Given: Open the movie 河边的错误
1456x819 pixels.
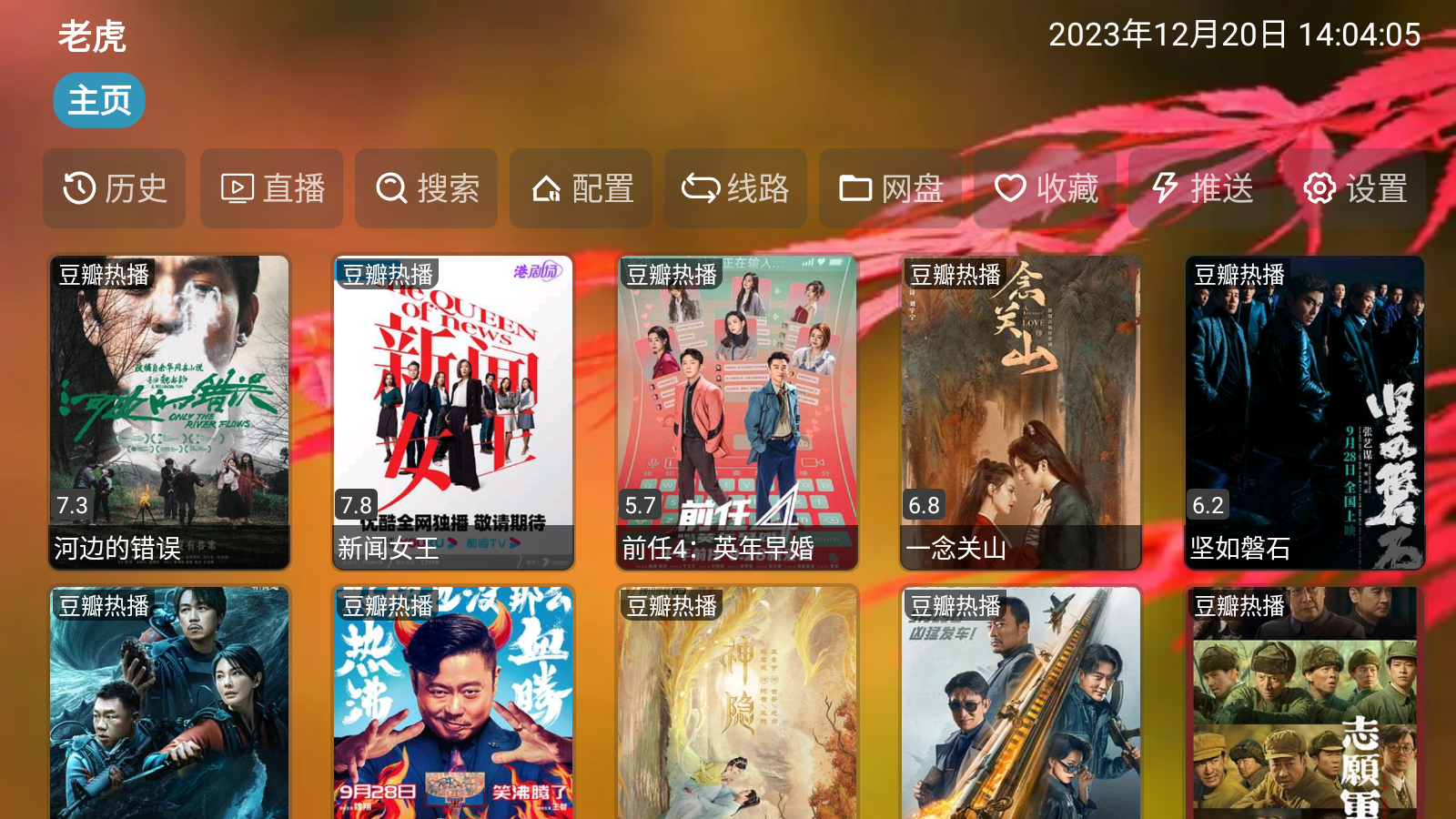Looking at the screenshot, I should click(169, 411).
